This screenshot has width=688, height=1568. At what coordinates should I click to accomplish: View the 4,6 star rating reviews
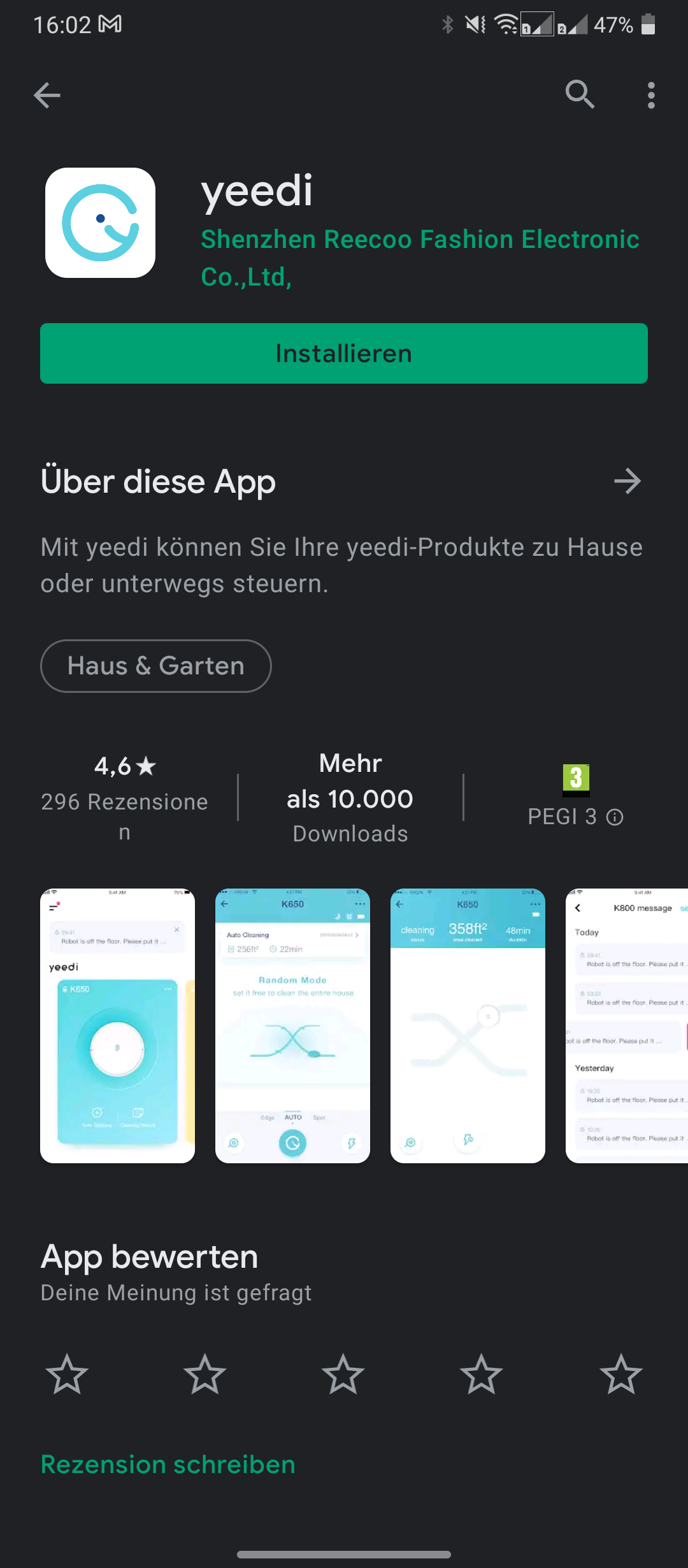125,798
